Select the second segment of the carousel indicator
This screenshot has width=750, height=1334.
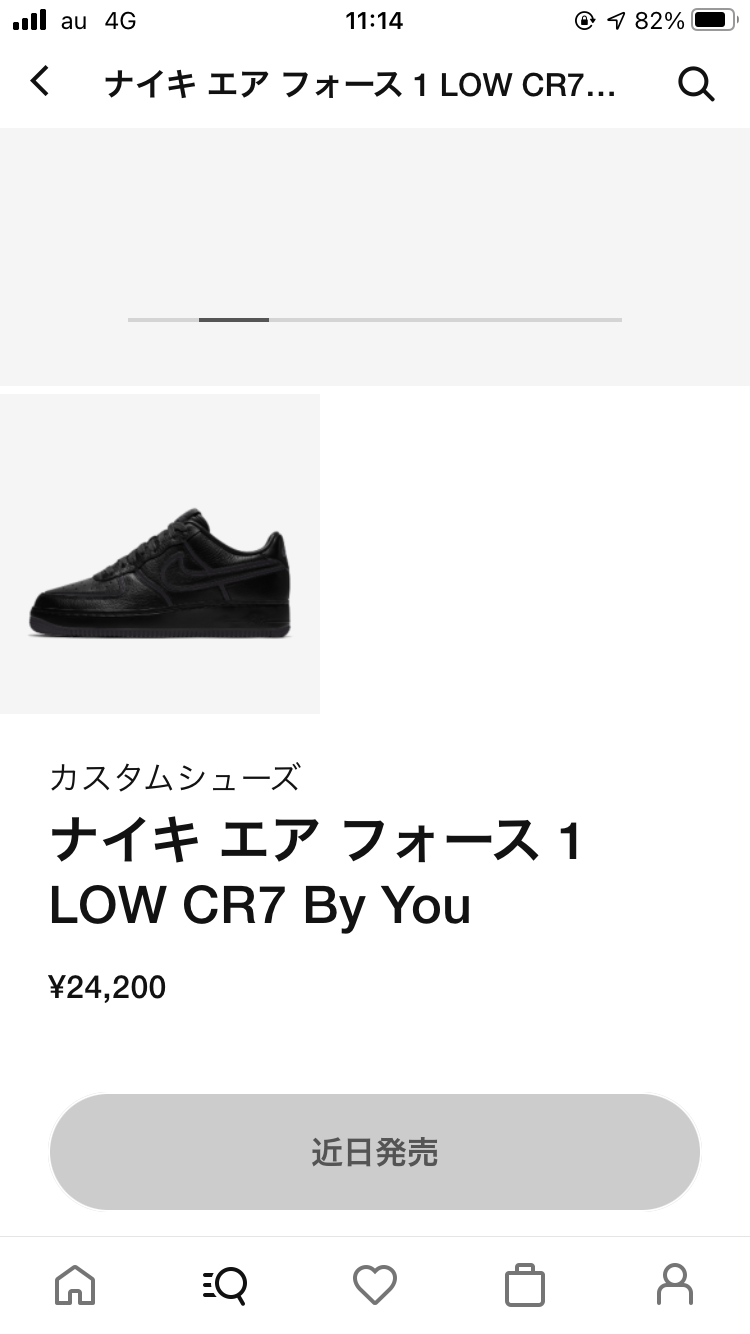click(234, 318)
